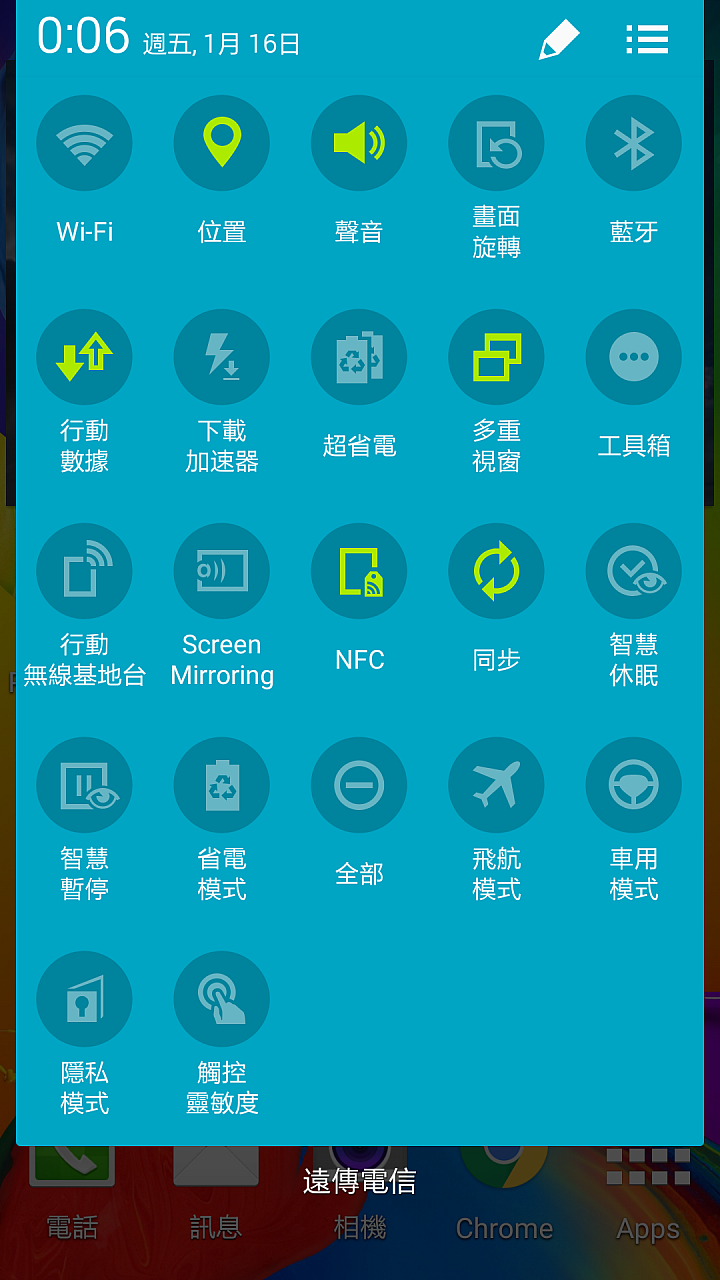Enable the 工具箱 toolbox
This screenshot has width=720, height=1280.
tap(634, 358)
